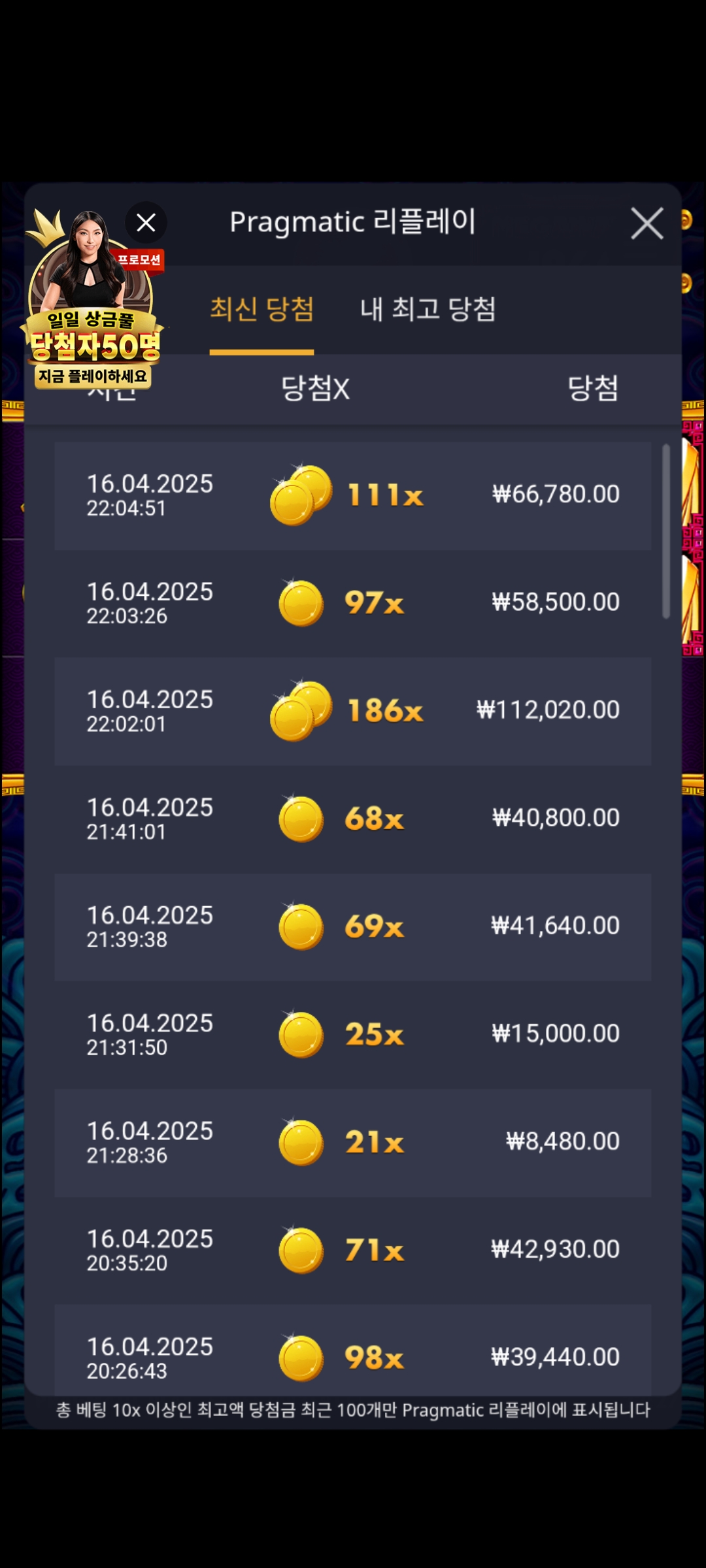
Task: Play the 97x win at 22:03:26
Action: [x=353, y=603]
